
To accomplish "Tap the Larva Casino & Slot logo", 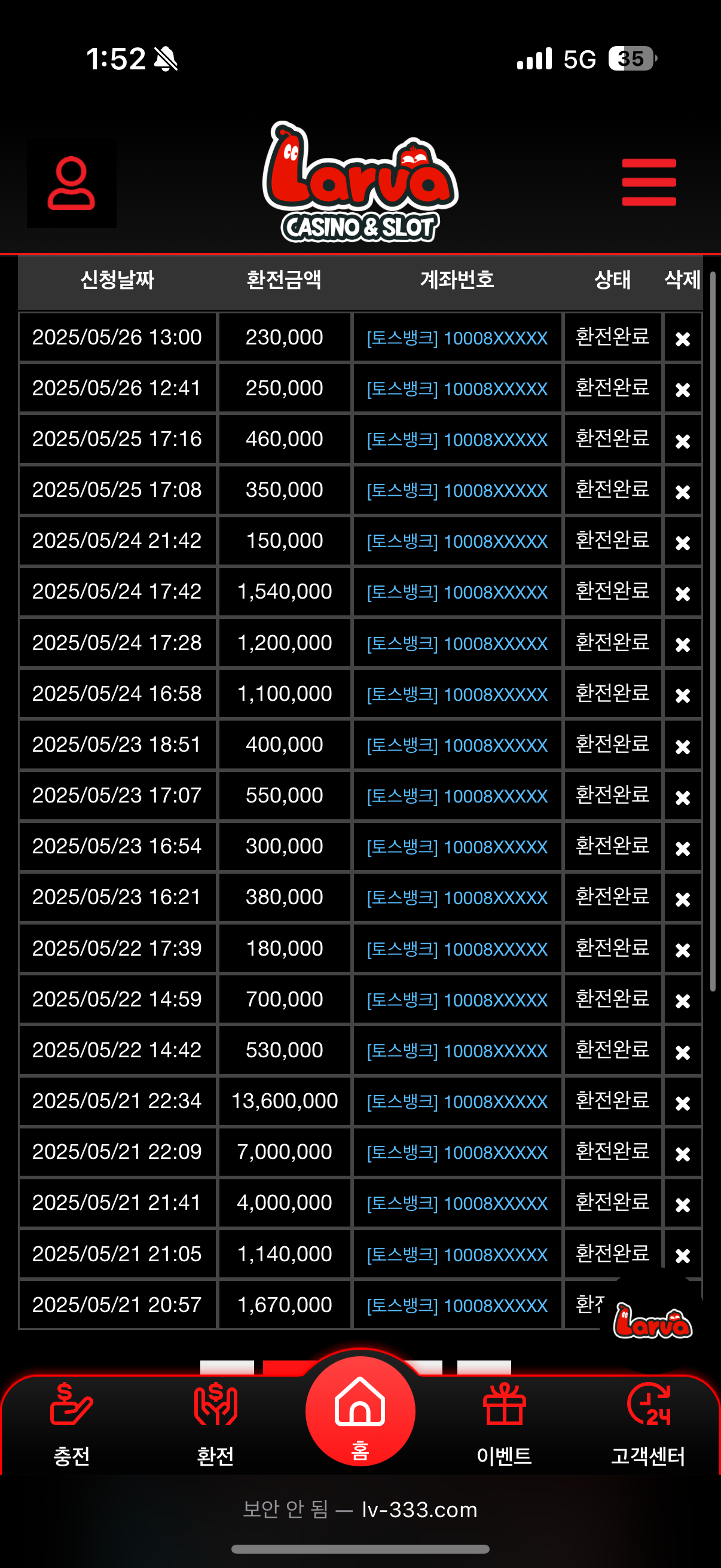I will (x=360, y=182).
